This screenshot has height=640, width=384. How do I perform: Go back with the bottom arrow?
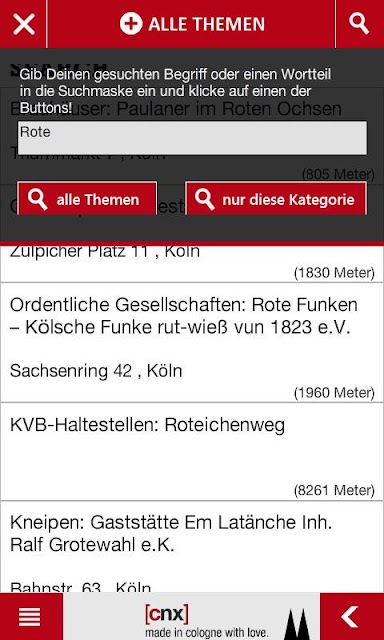click(x=352, y=616)
